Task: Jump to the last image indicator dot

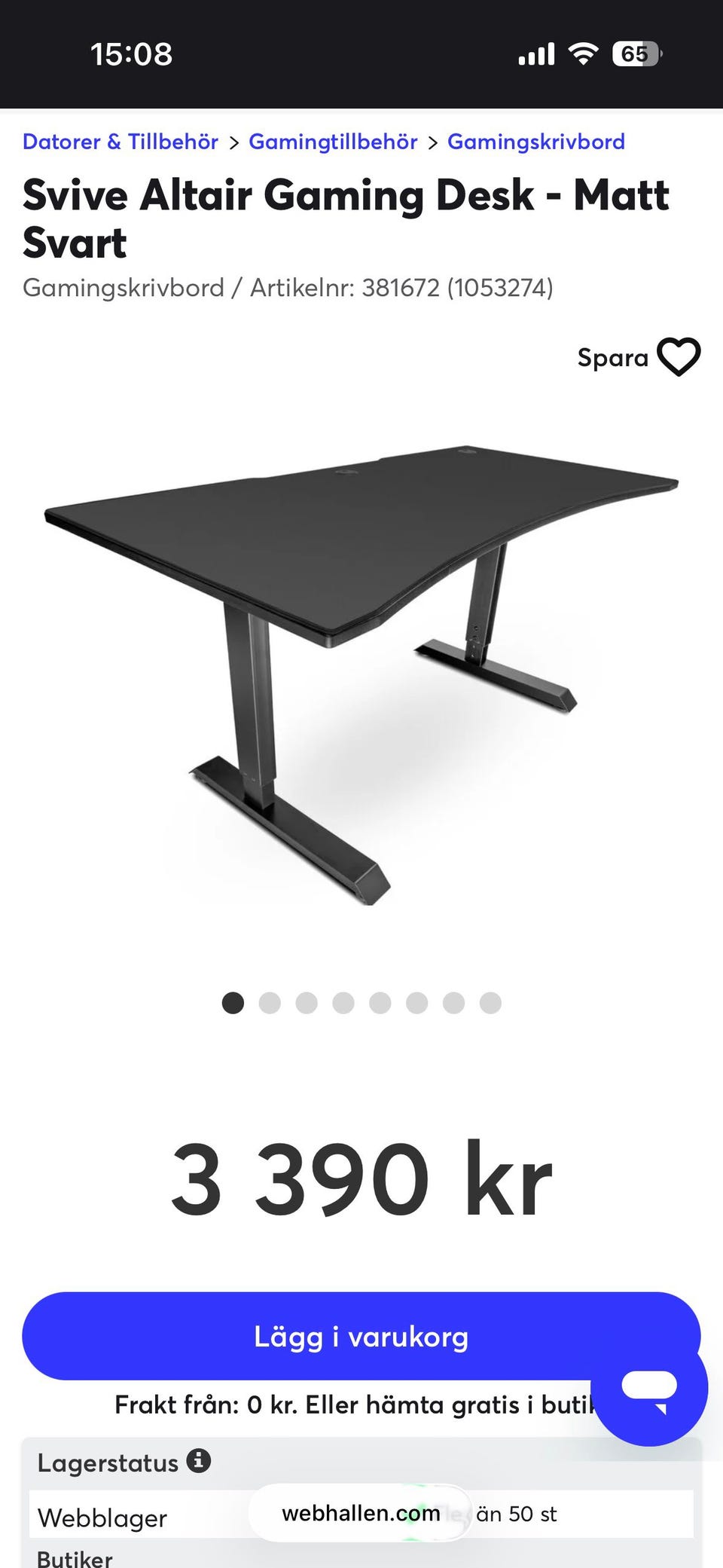Action: 490,1003
